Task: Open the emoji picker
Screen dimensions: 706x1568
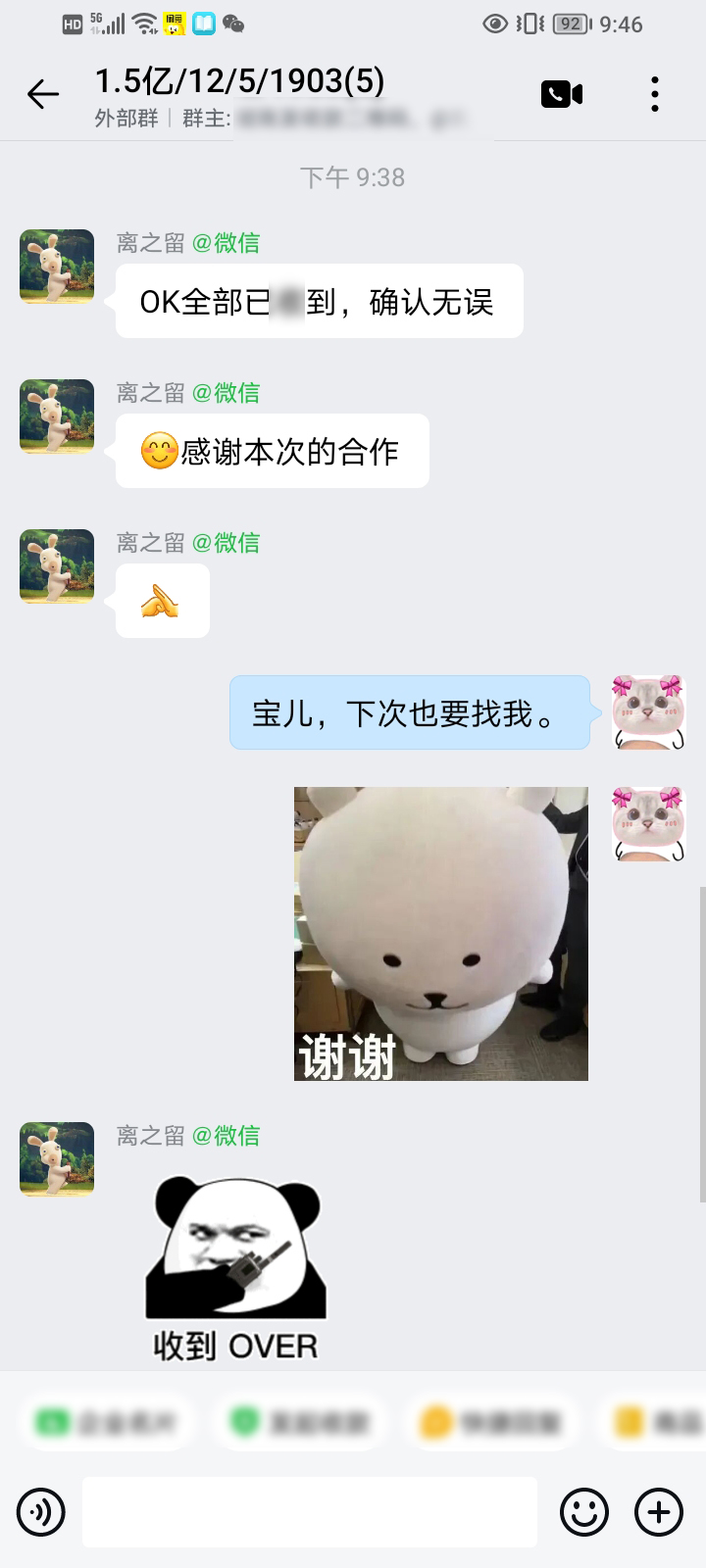Action: click(x=584, y=1512)
